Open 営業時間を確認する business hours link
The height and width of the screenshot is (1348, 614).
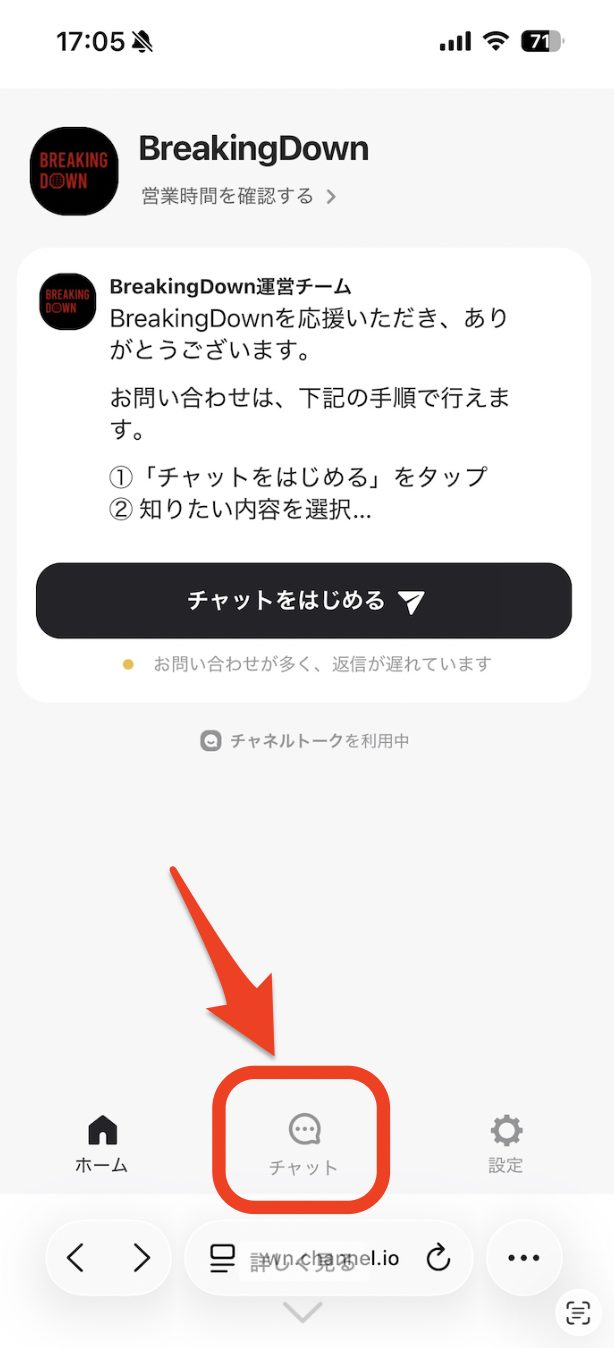238,196
